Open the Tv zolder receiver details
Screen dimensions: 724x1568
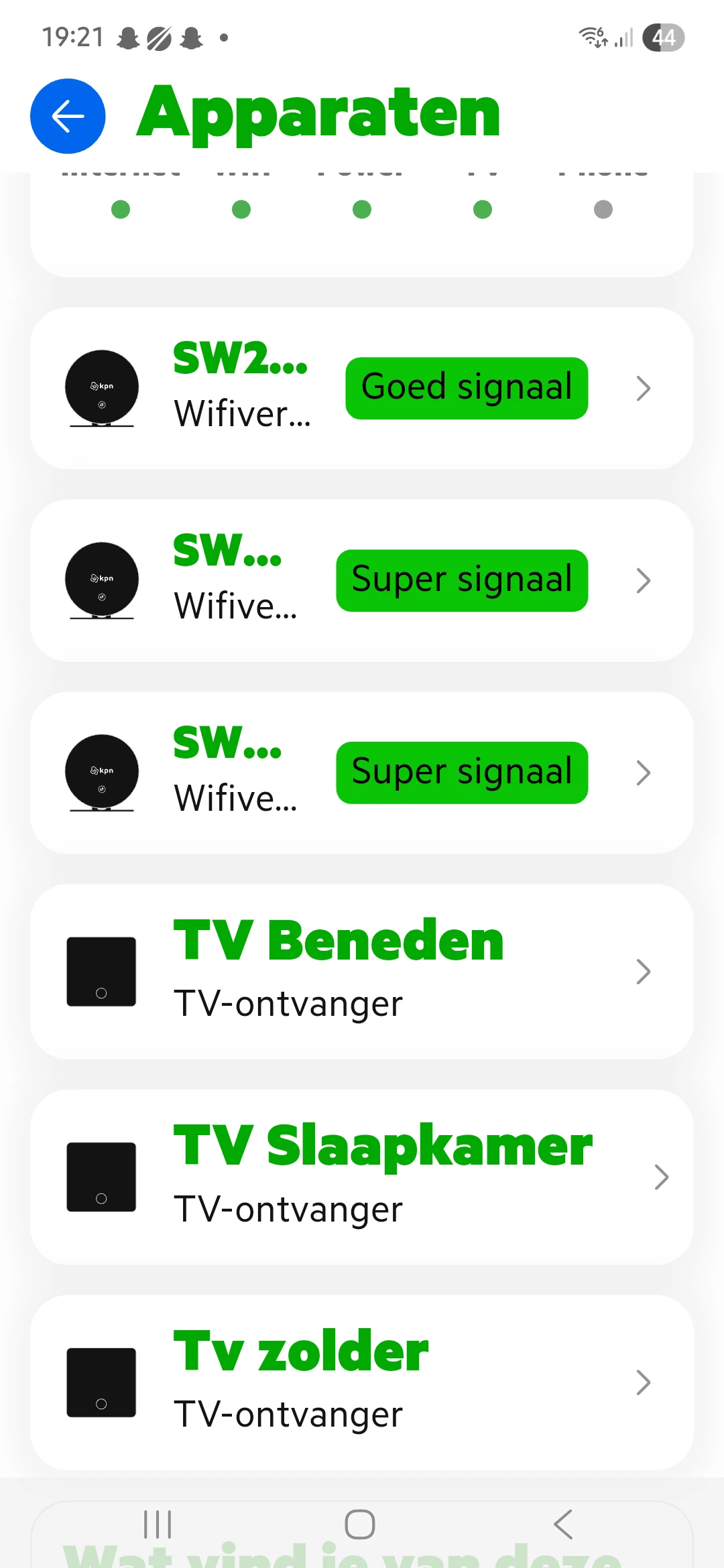tap(362, 1382)
